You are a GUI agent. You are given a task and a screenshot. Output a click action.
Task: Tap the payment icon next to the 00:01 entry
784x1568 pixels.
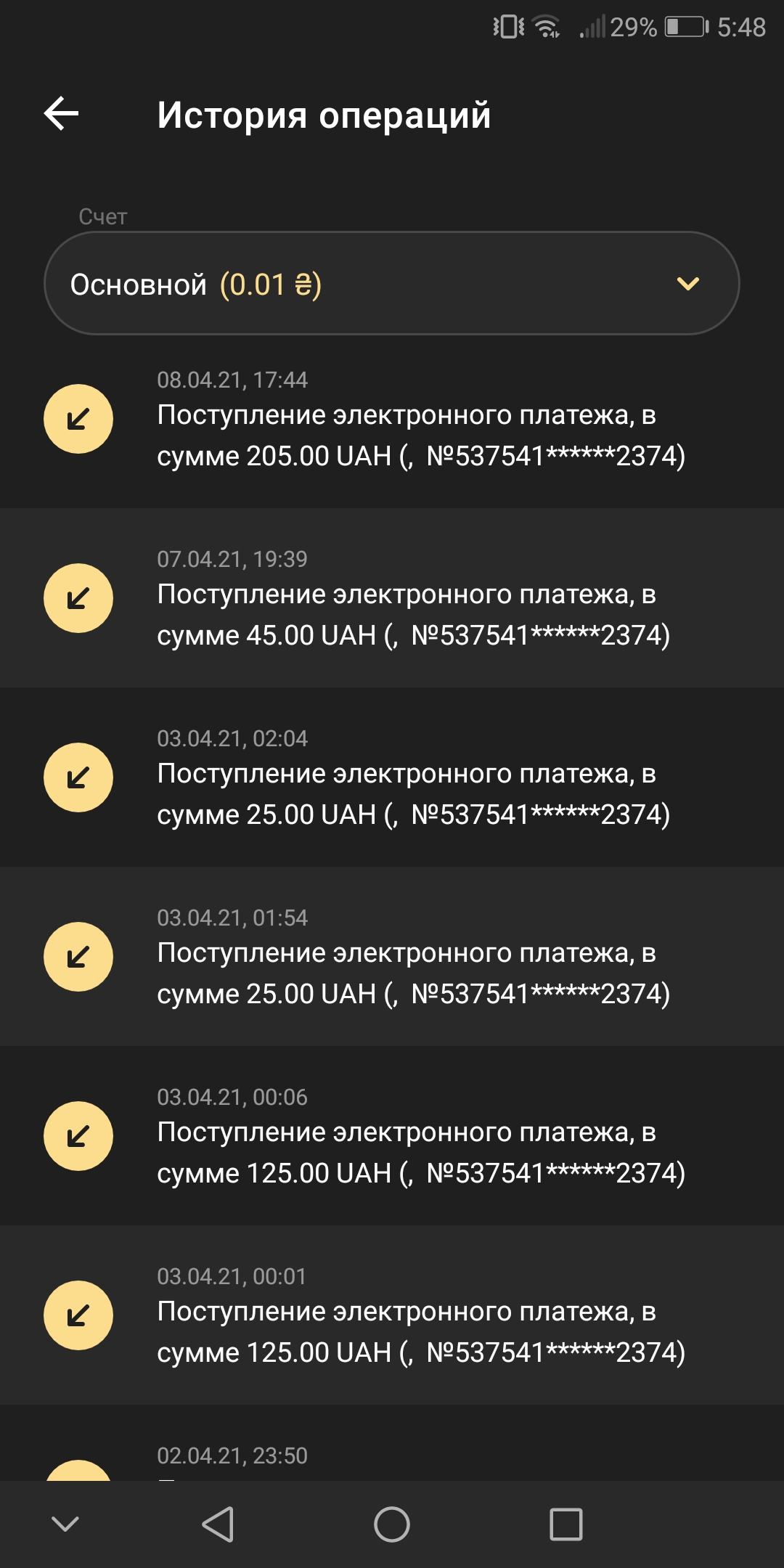[78, 1314]
